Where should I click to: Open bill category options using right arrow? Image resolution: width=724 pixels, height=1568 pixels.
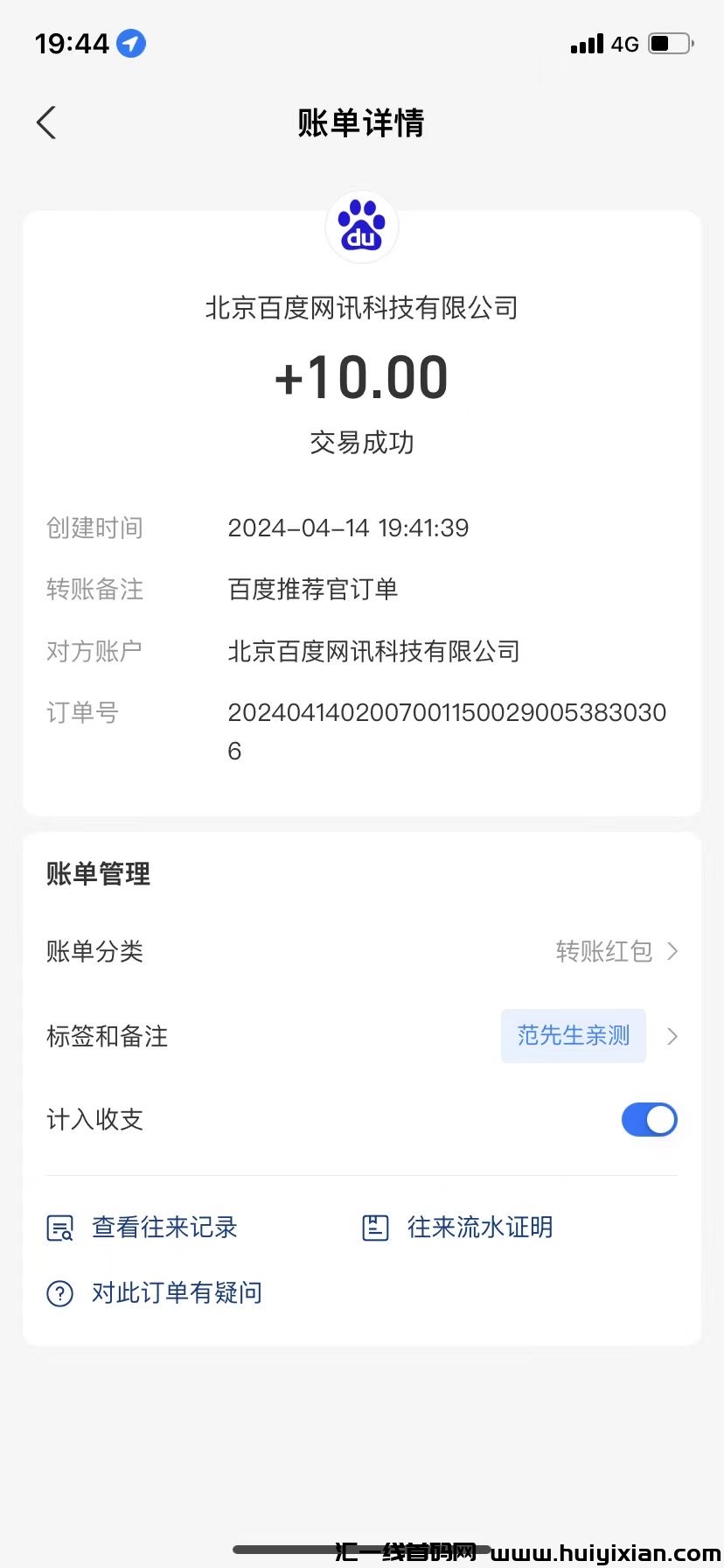tap(672, 952)
